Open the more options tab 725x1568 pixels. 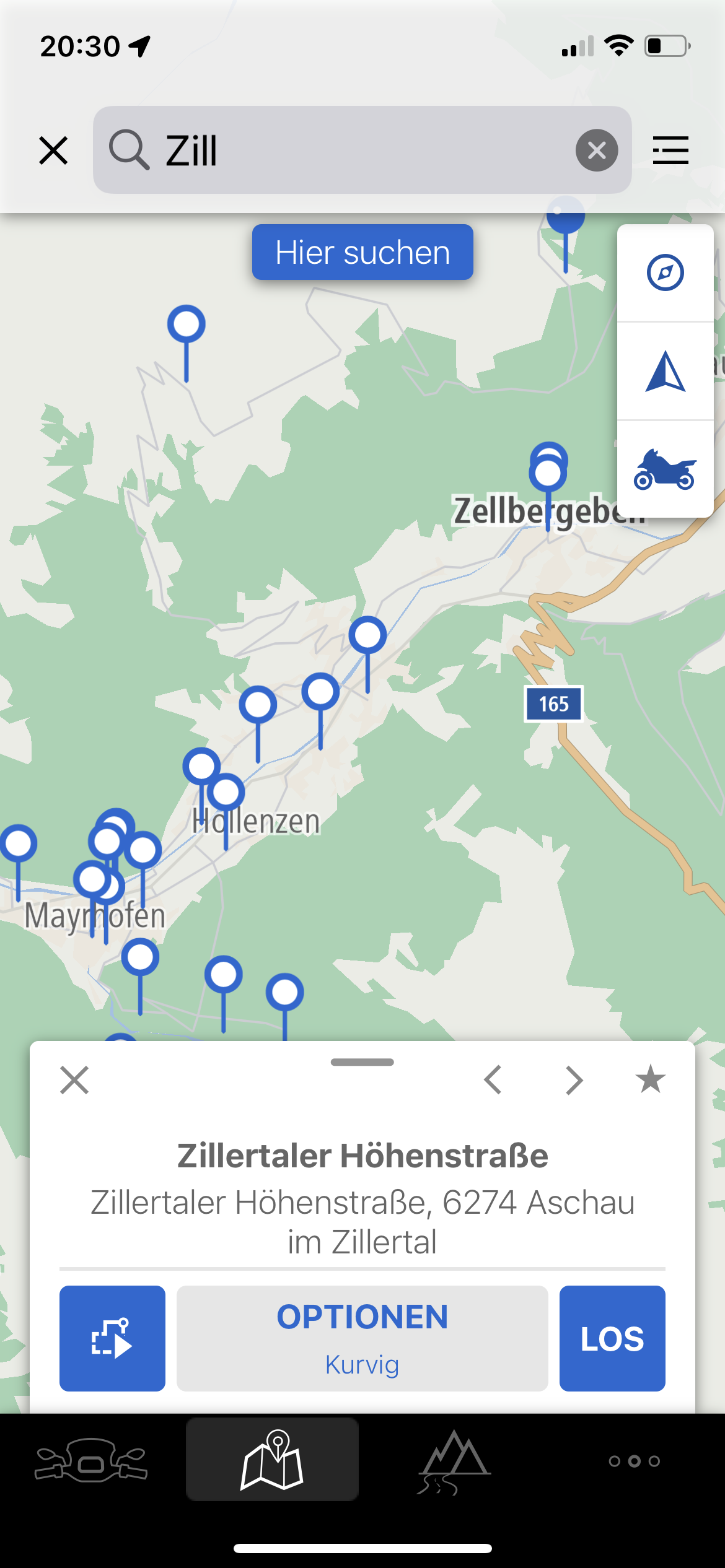point(634,1461)
